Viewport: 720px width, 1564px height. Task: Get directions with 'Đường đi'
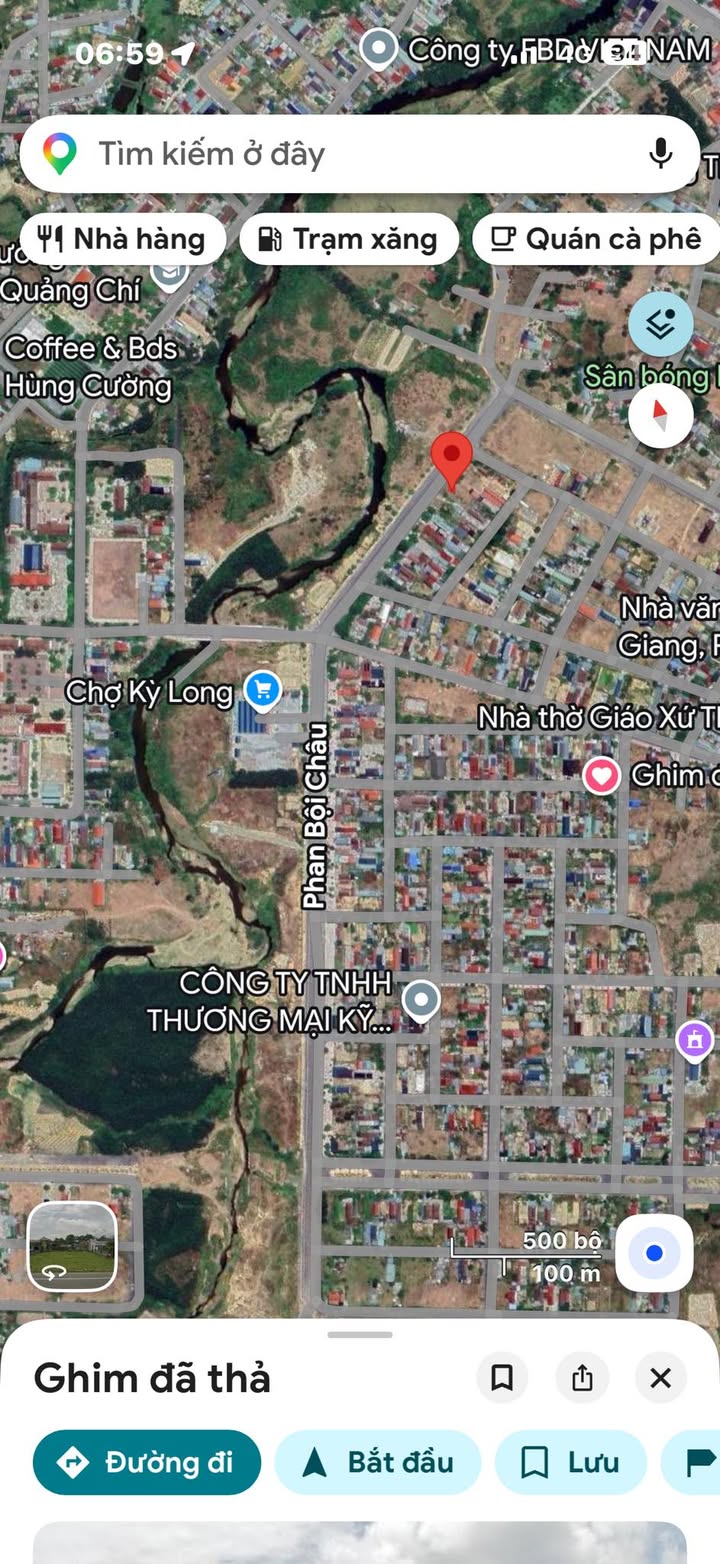(x=147, y=1462)
